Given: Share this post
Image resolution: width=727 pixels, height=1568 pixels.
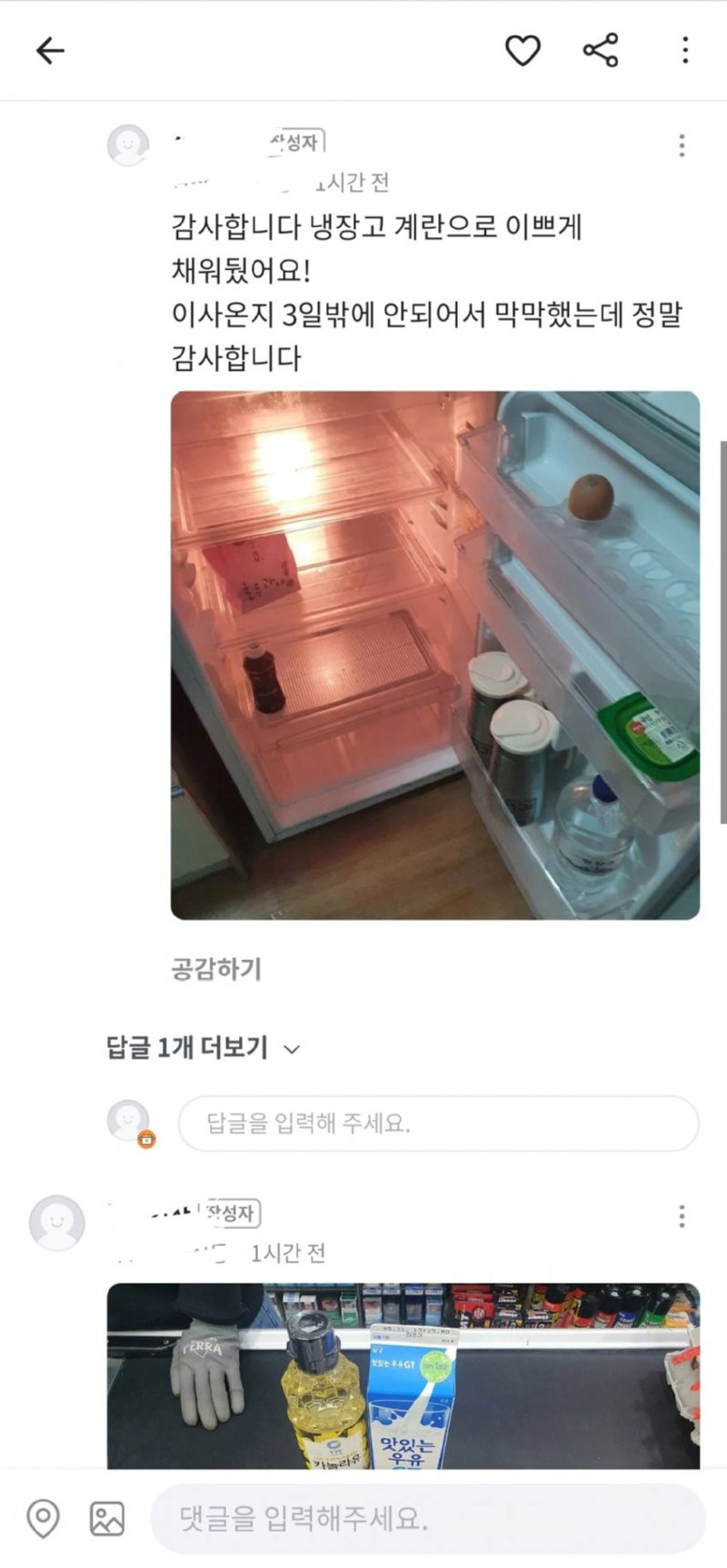Looking at the screenshot, I should [x=601, y=51].
